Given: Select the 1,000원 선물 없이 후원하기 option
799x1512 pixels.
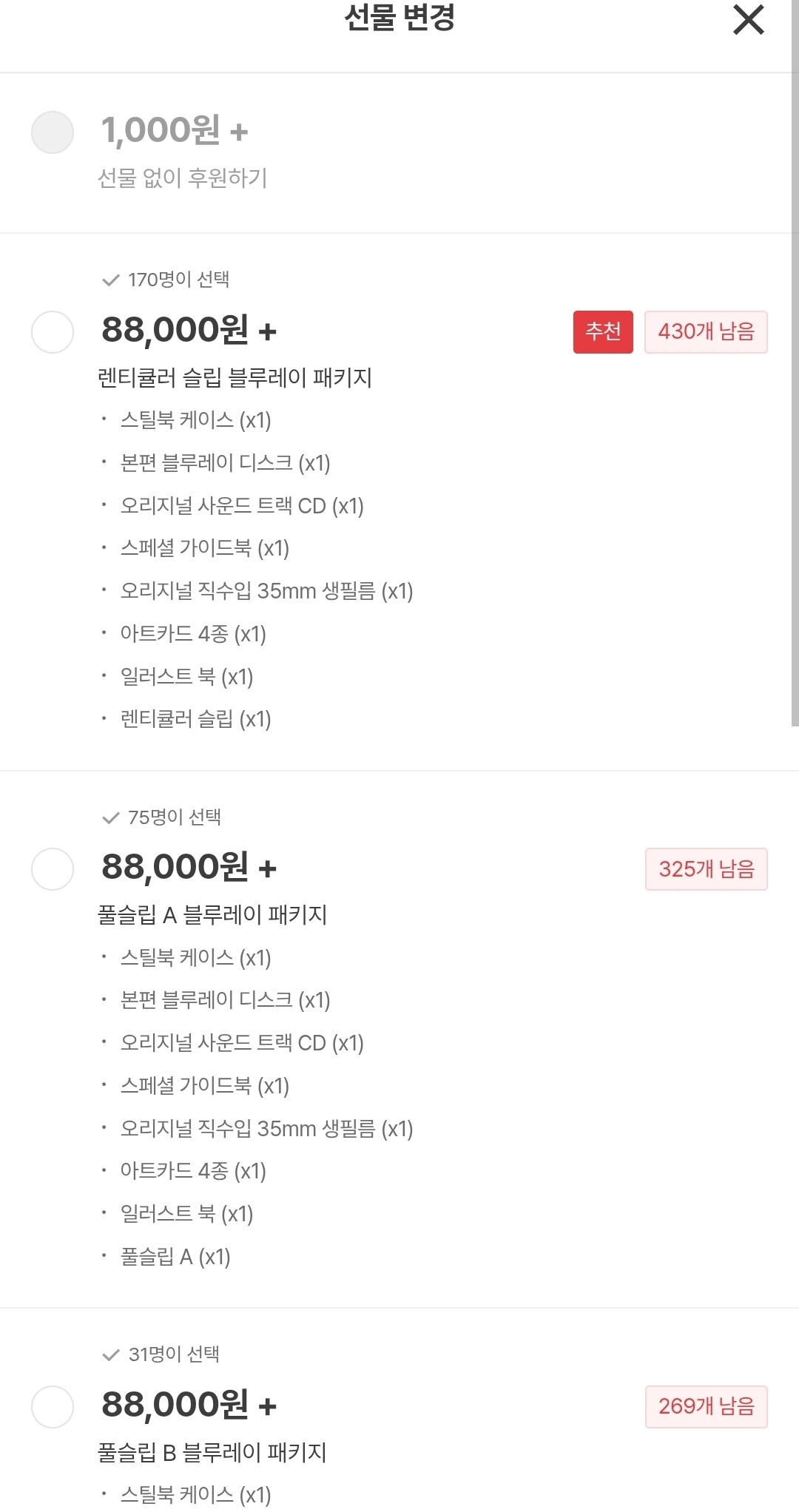Looking at the screenshot, I should (53, 132).
